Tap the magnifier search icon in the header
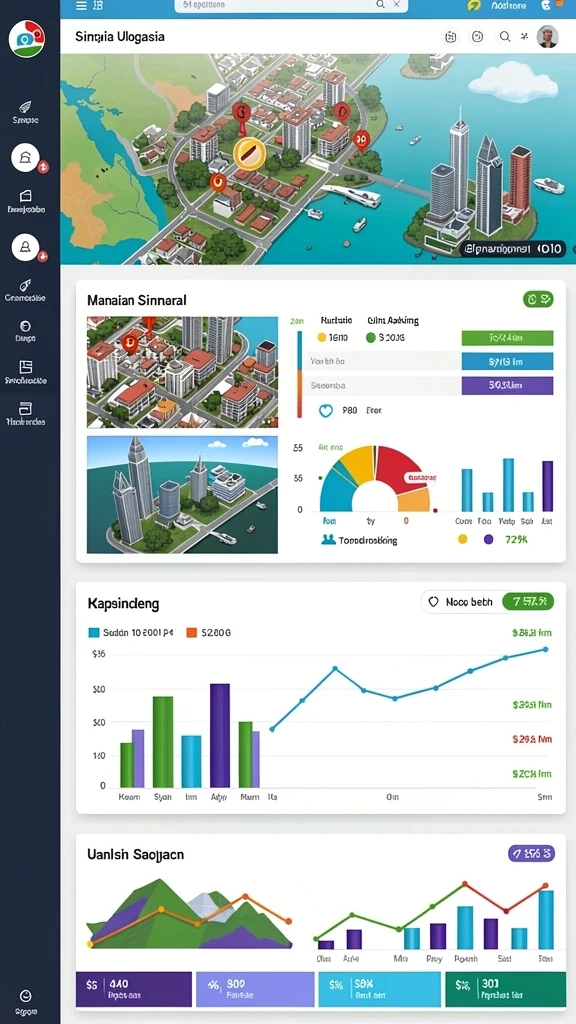Image resolution: width=576 pixels, height=1024 pixels. (x=505, y=37)
